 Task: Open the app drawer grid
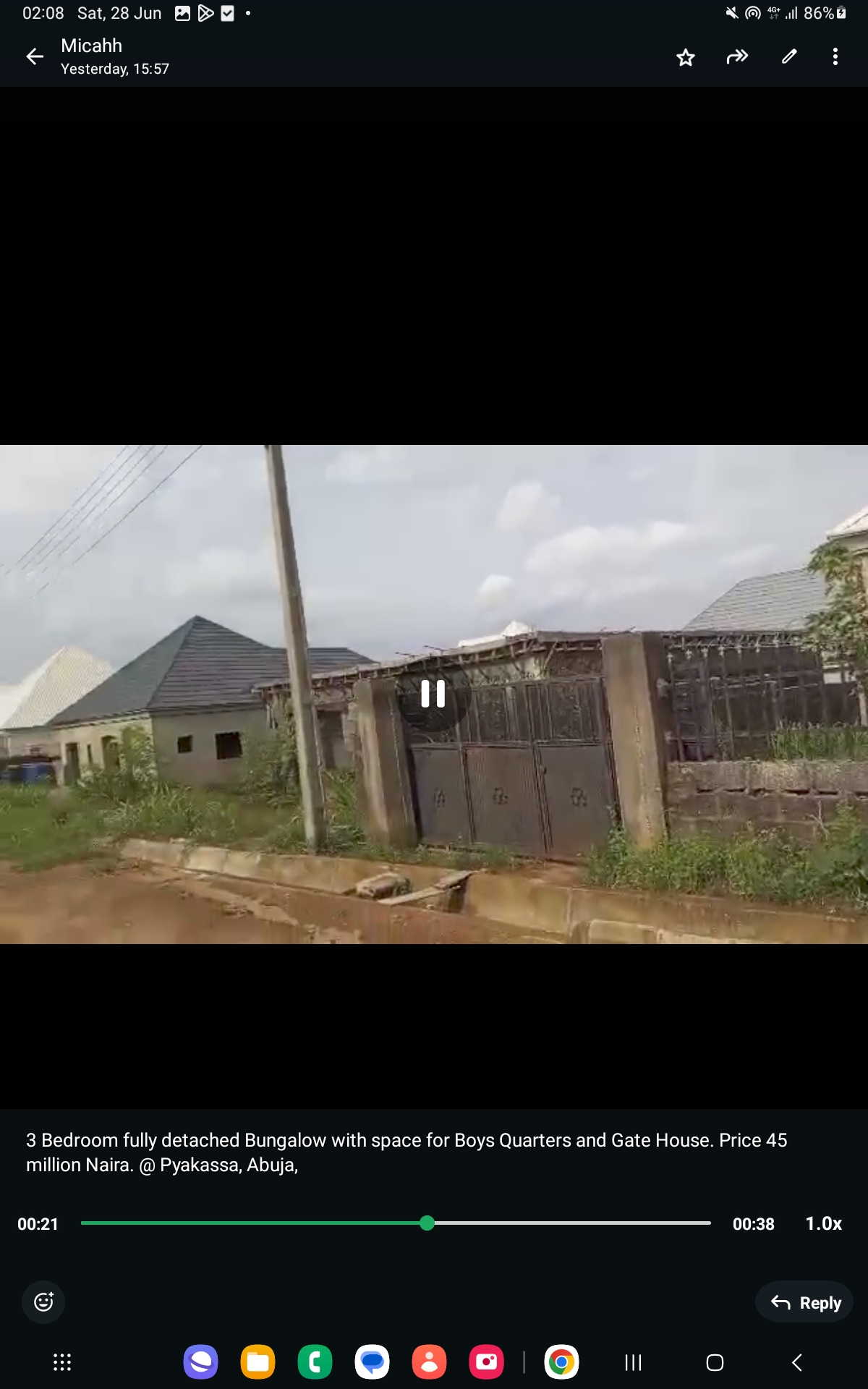(62, 1362)
